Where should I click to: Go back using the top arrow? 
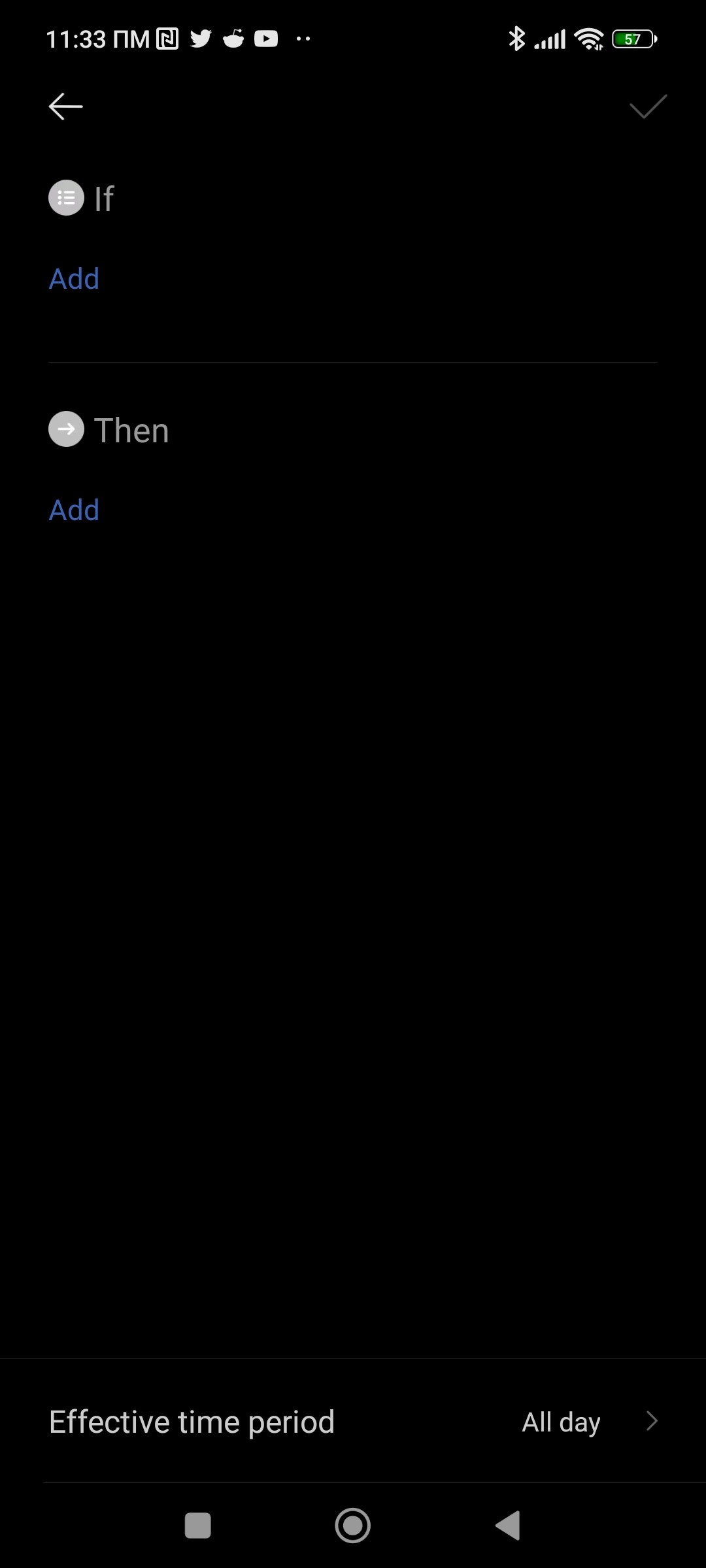tap(65, 106)
